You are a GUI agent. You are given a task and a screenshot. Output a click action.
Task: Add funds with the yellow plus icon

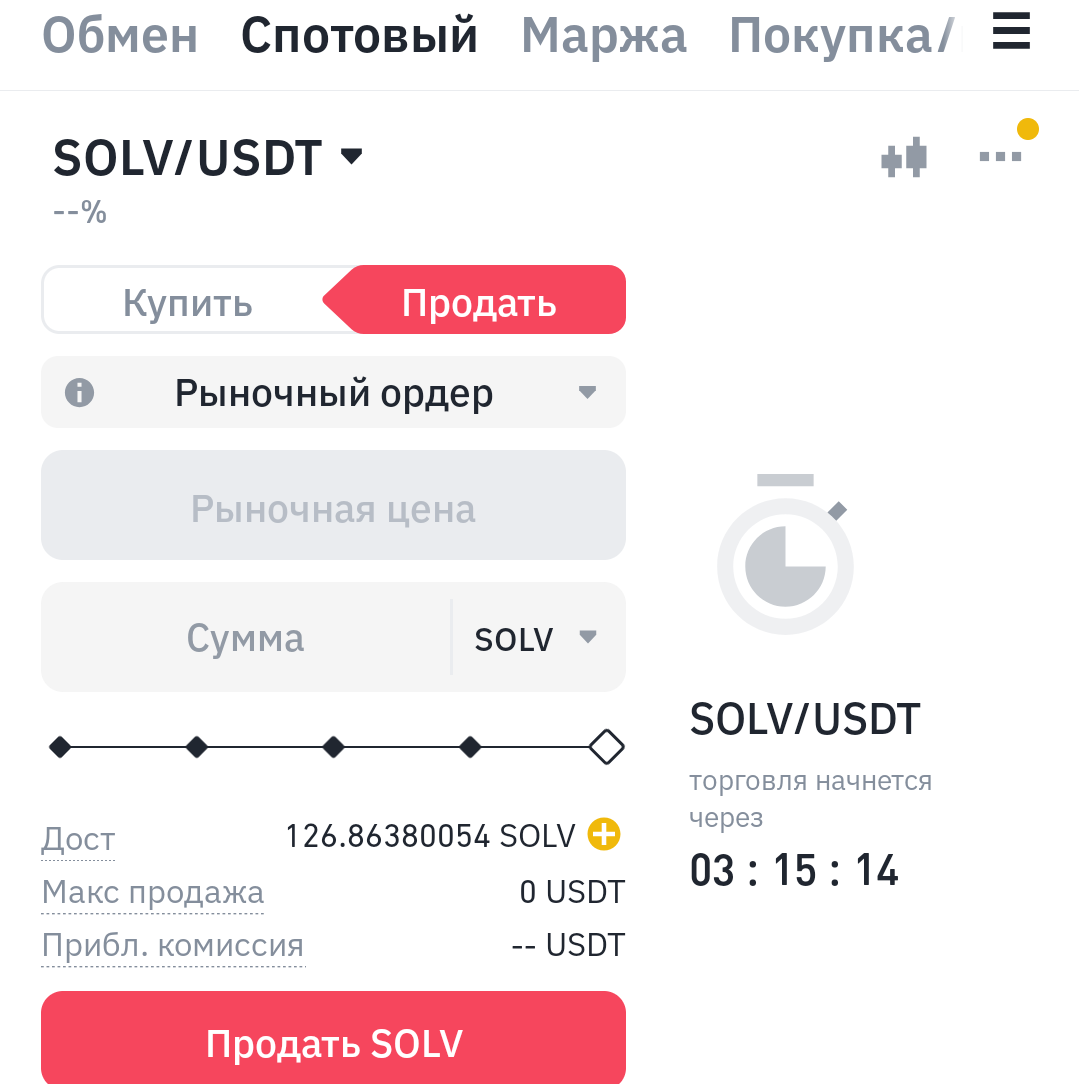(603, 834)
